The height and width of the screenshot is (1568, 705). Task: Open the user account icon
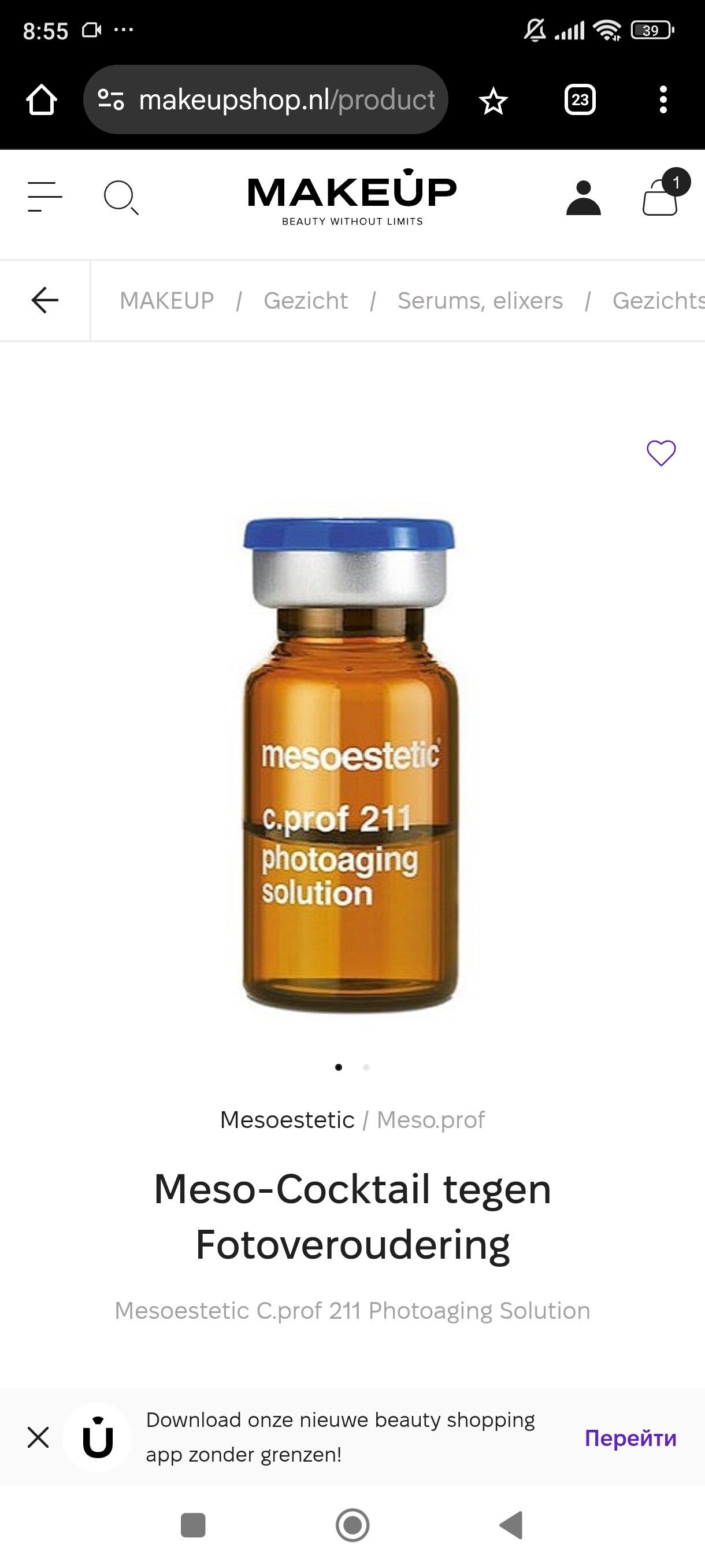tap(582, 197)
